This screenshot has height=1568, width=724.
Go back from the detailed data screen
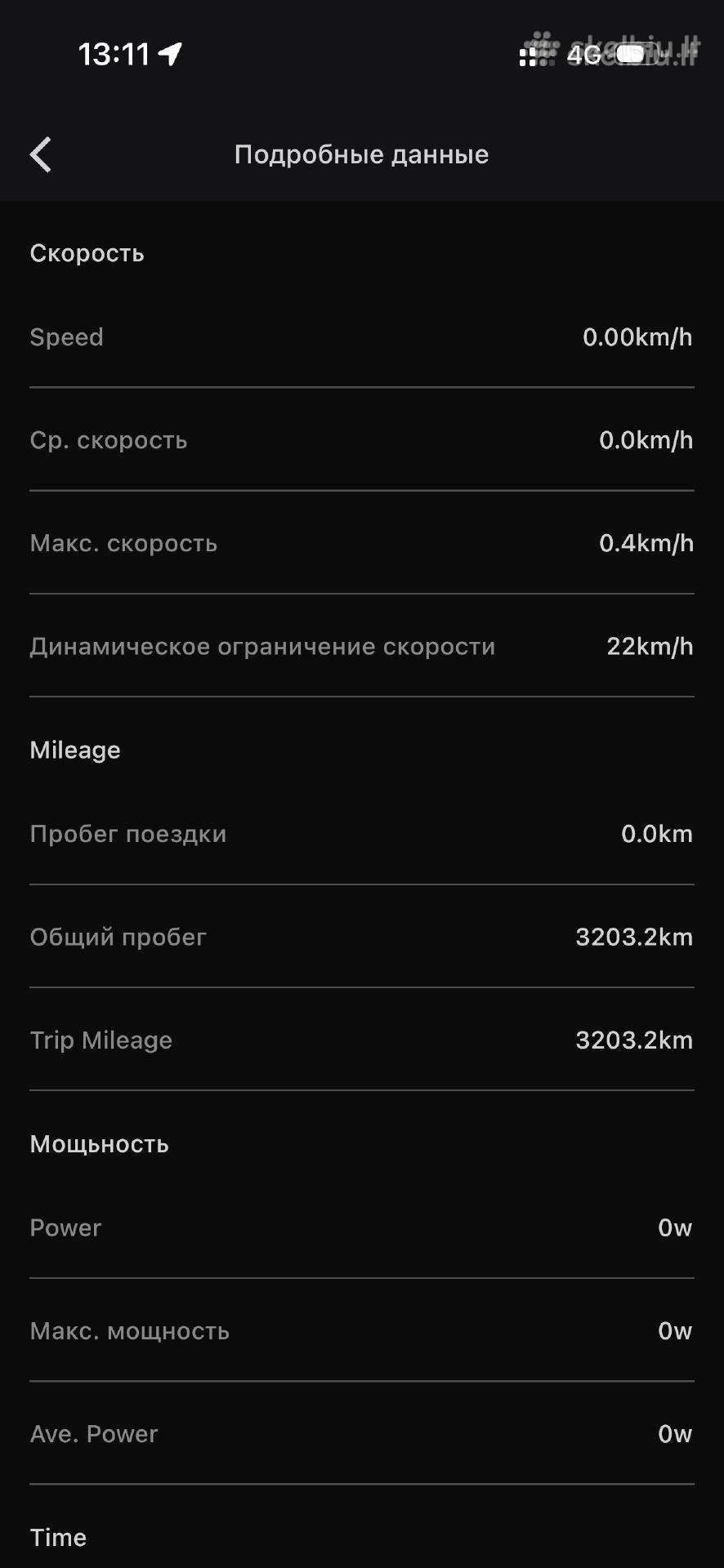41,154
